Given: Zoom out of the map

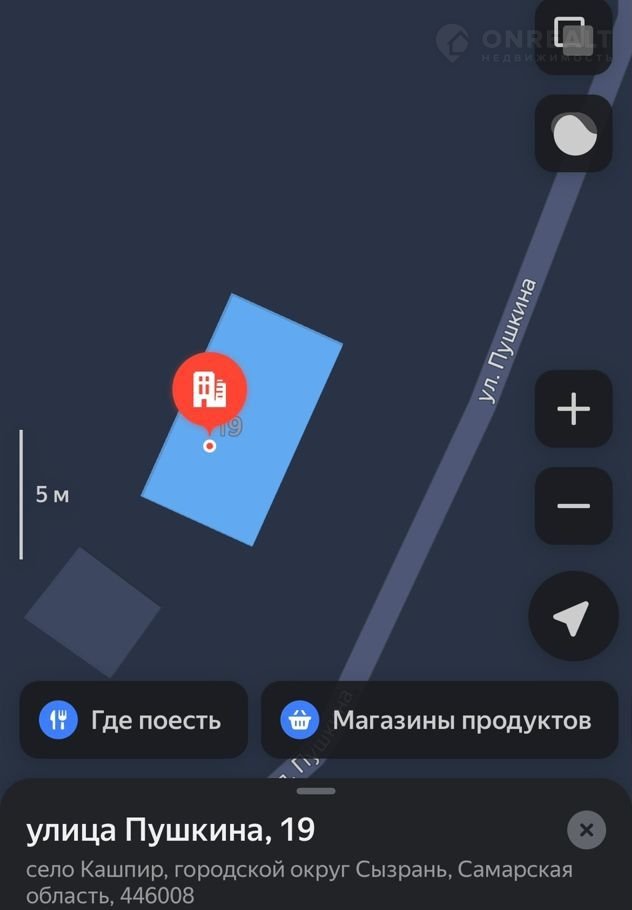Looking at the screenshot, I should (573, 506).
